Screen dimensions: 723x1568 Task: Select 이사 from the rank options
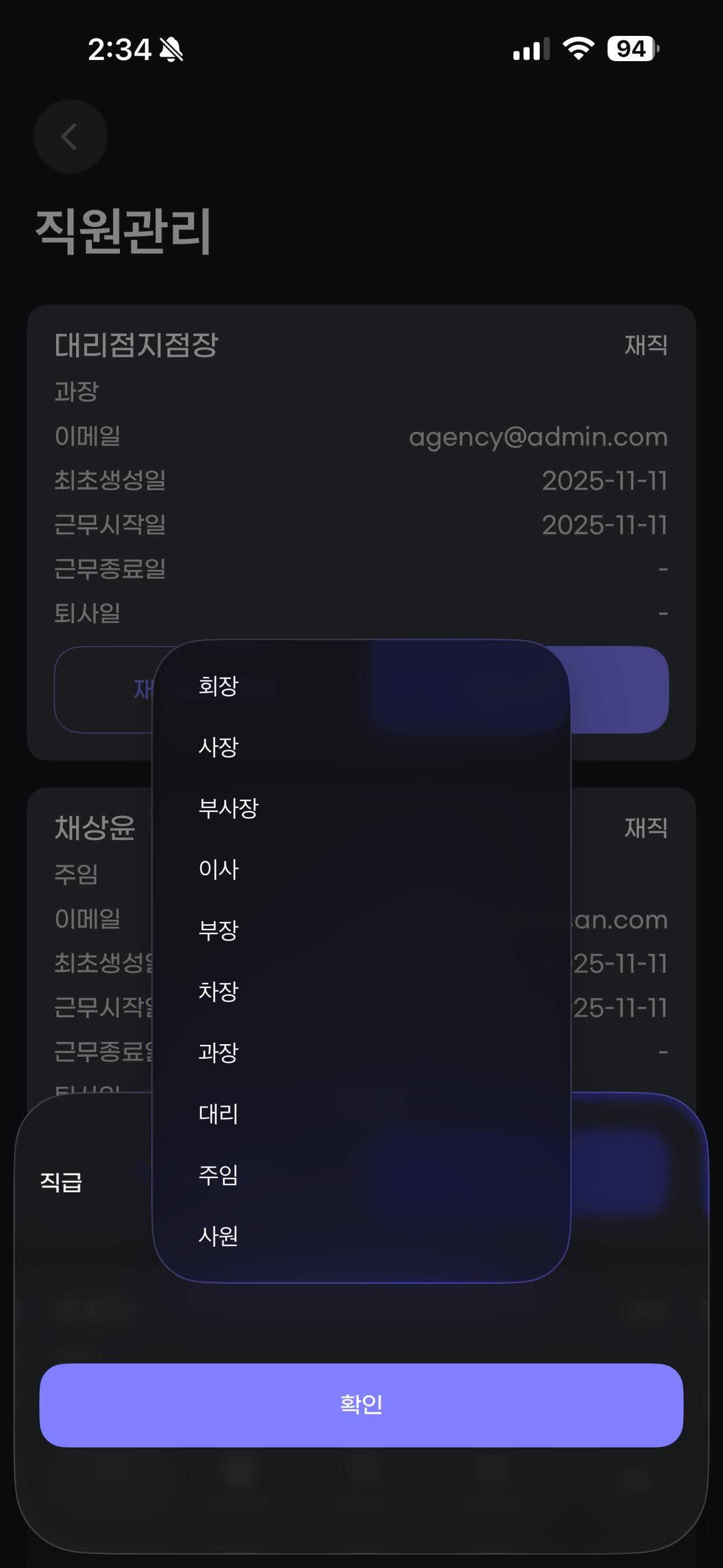coord(217,869)
